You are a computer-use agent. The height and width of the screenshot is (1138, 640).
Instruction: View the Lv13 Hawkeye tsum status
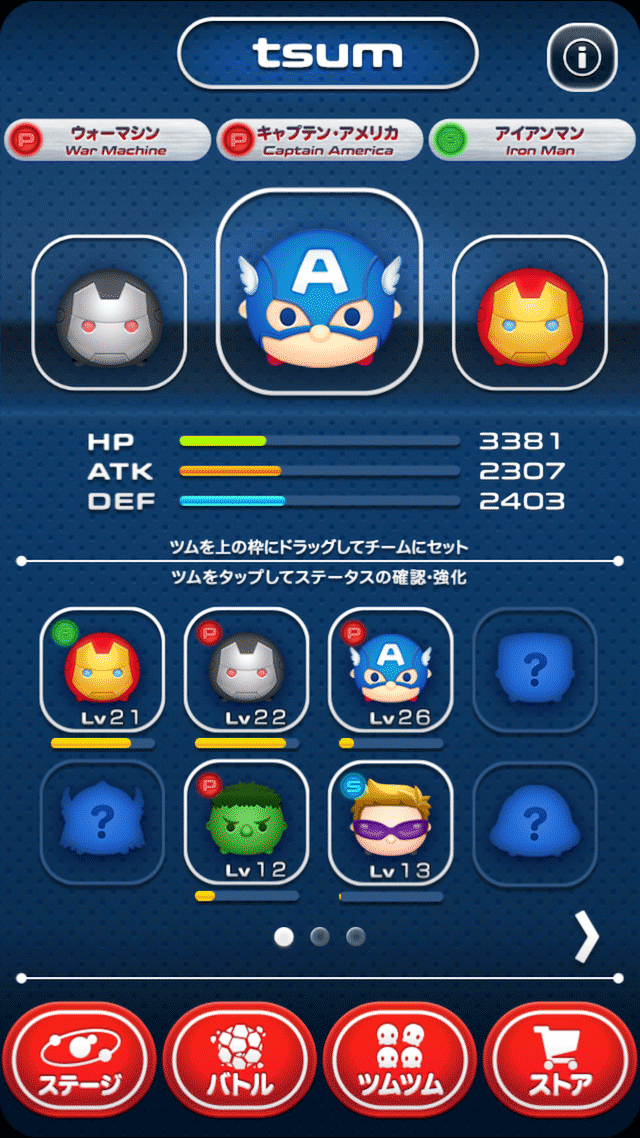[390, 822]
